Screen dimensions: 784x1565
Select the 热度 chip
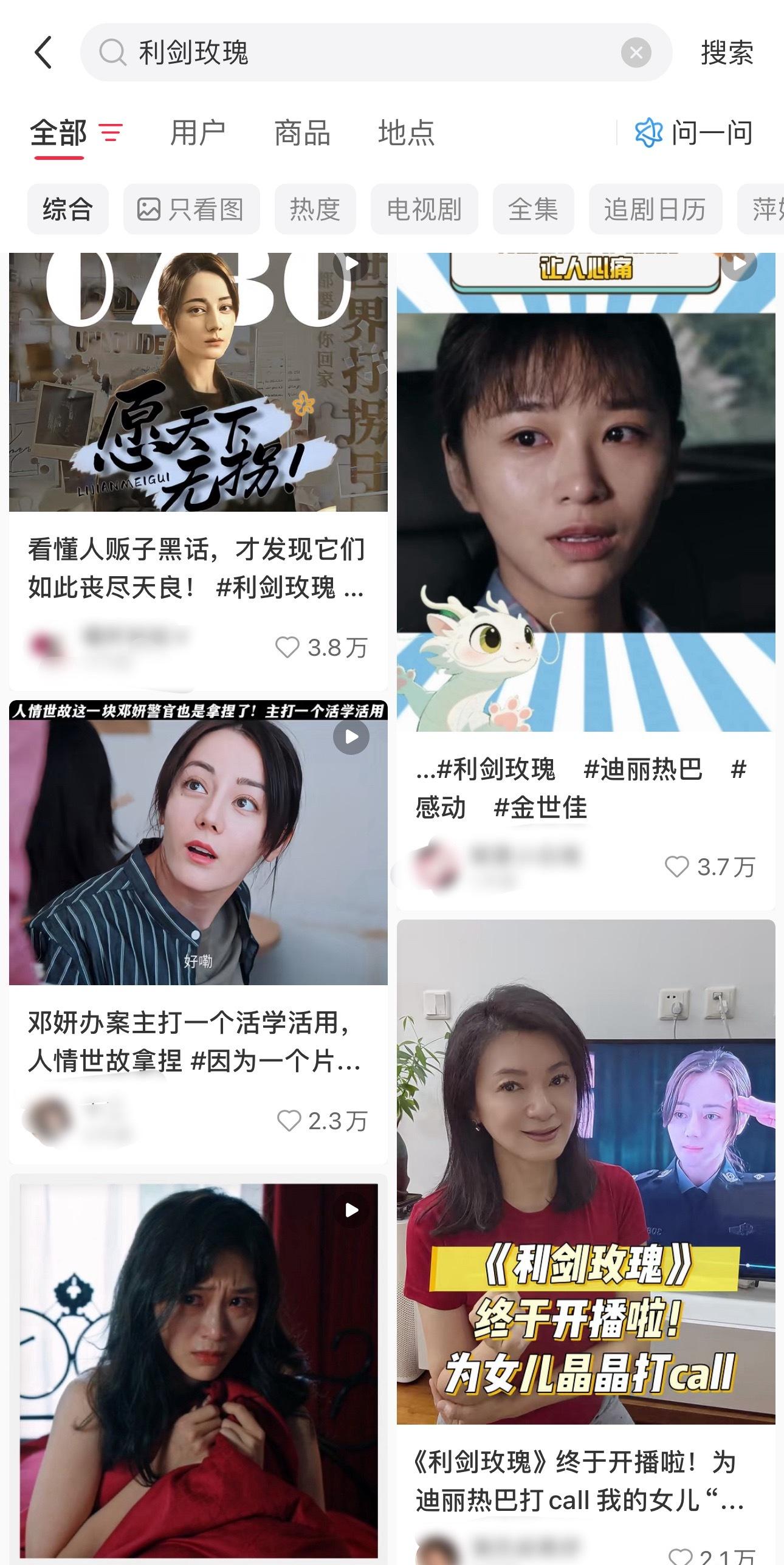tap(315, 210)
